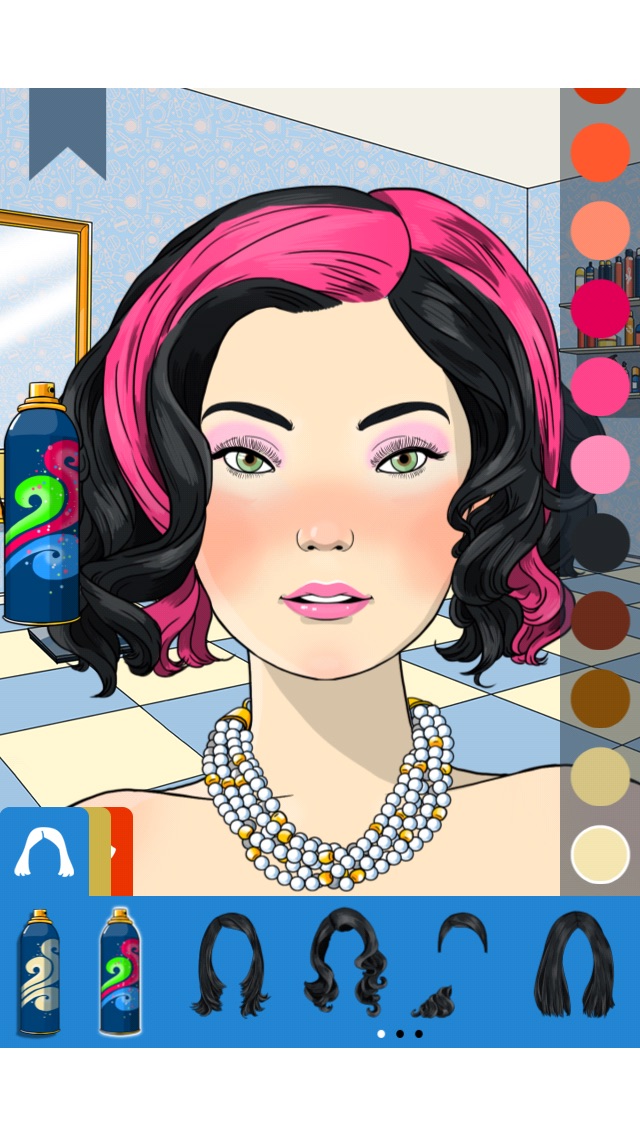Viewport: 640px width, 1136px height.
Task: Select the straight shoulder-length hairstyle
Action: coord(574,964)
